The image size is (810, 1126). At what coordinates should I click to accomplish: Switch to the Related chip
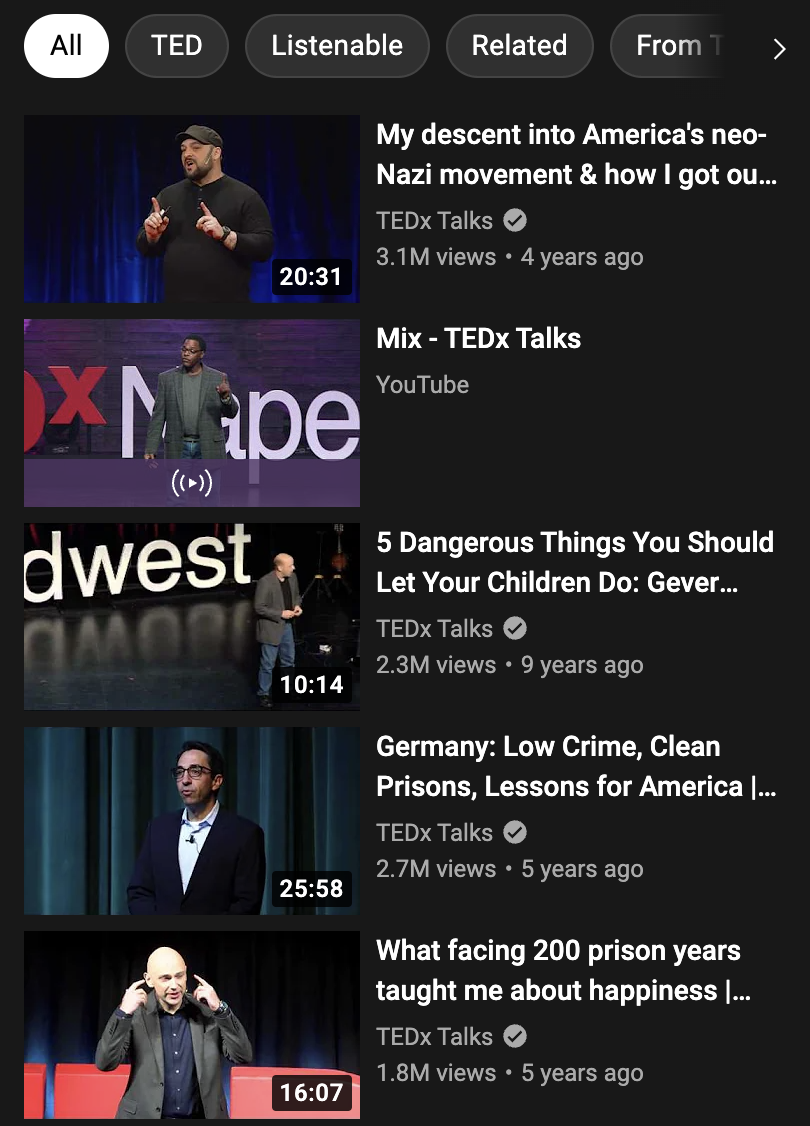[x=519, y=46]
